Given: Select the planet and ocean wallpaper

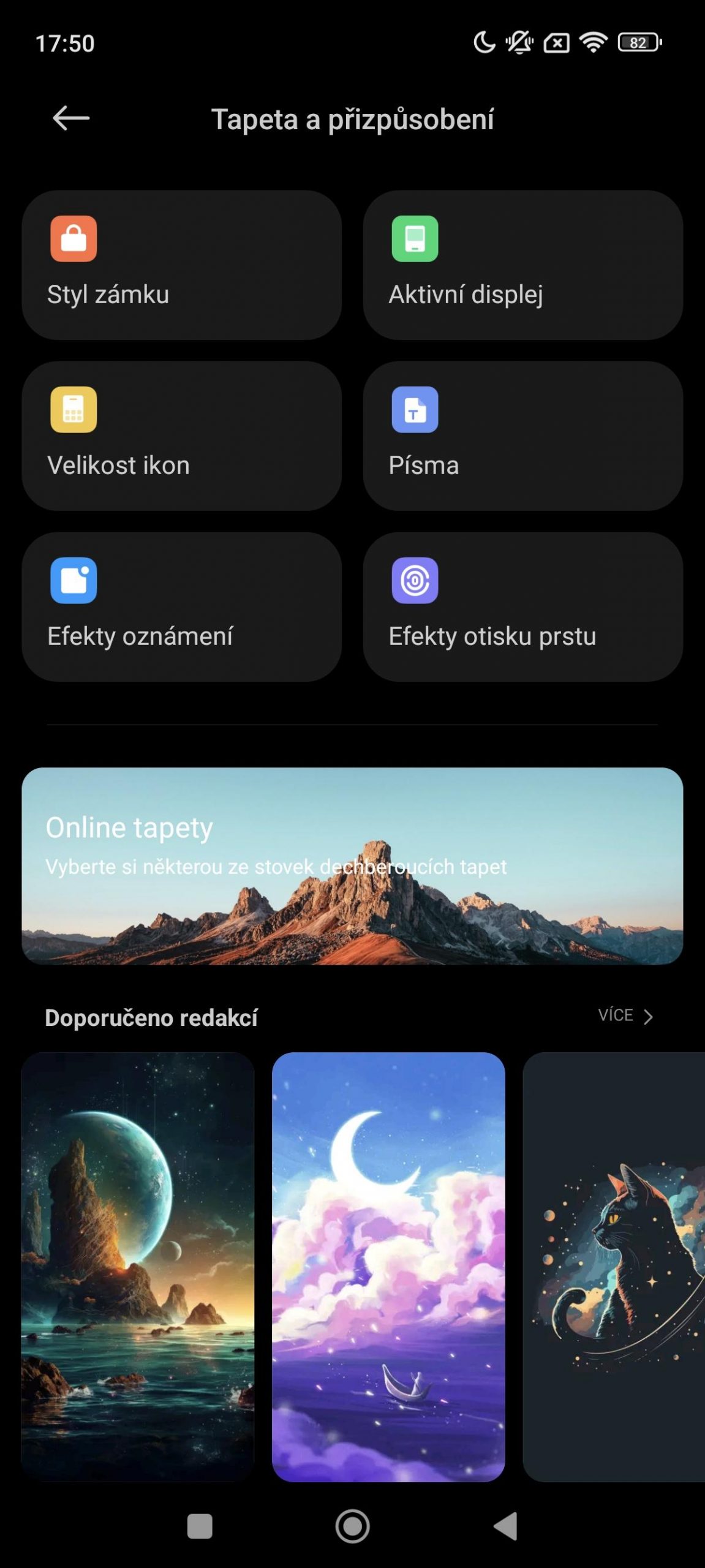Looking at the screenshot, I should [138, 1267].
